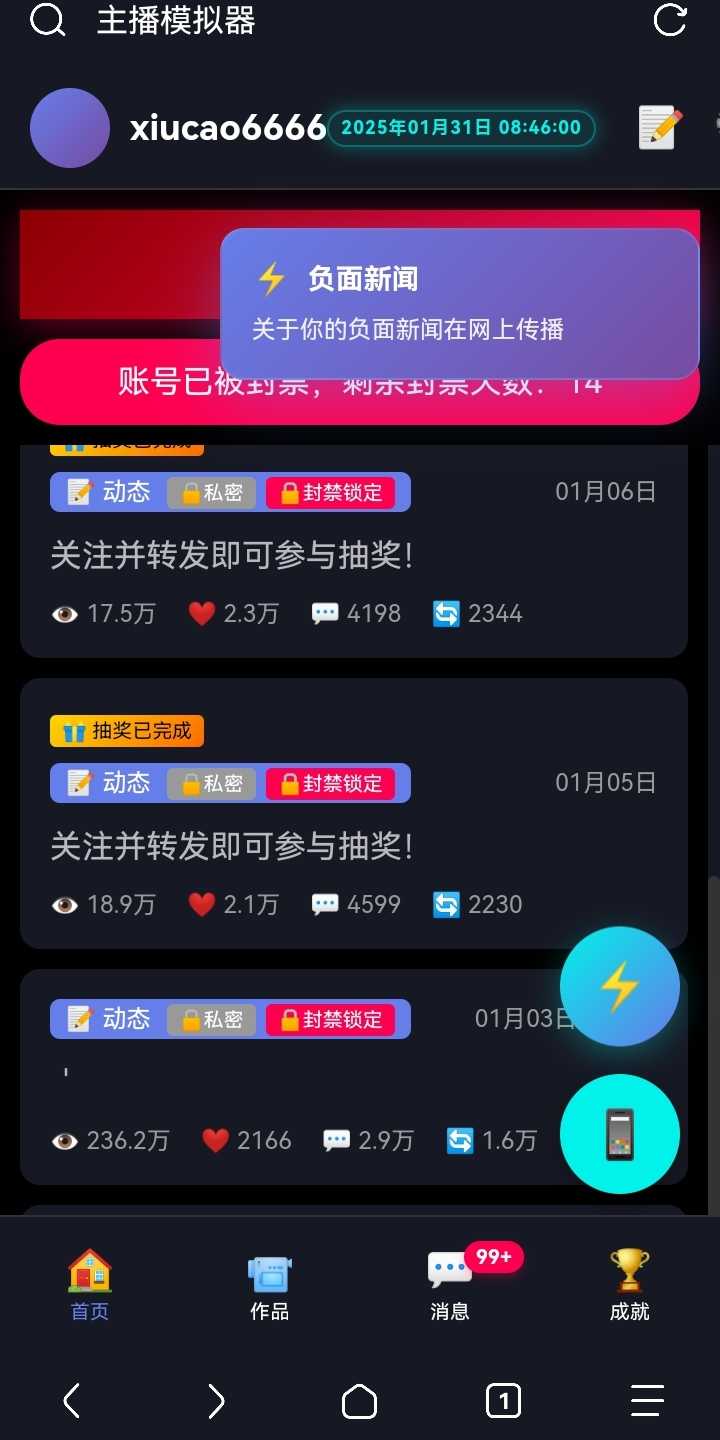Screen dimensions: 720x1440
Task: Open the notepad edit icon
Action: point(660,128)
